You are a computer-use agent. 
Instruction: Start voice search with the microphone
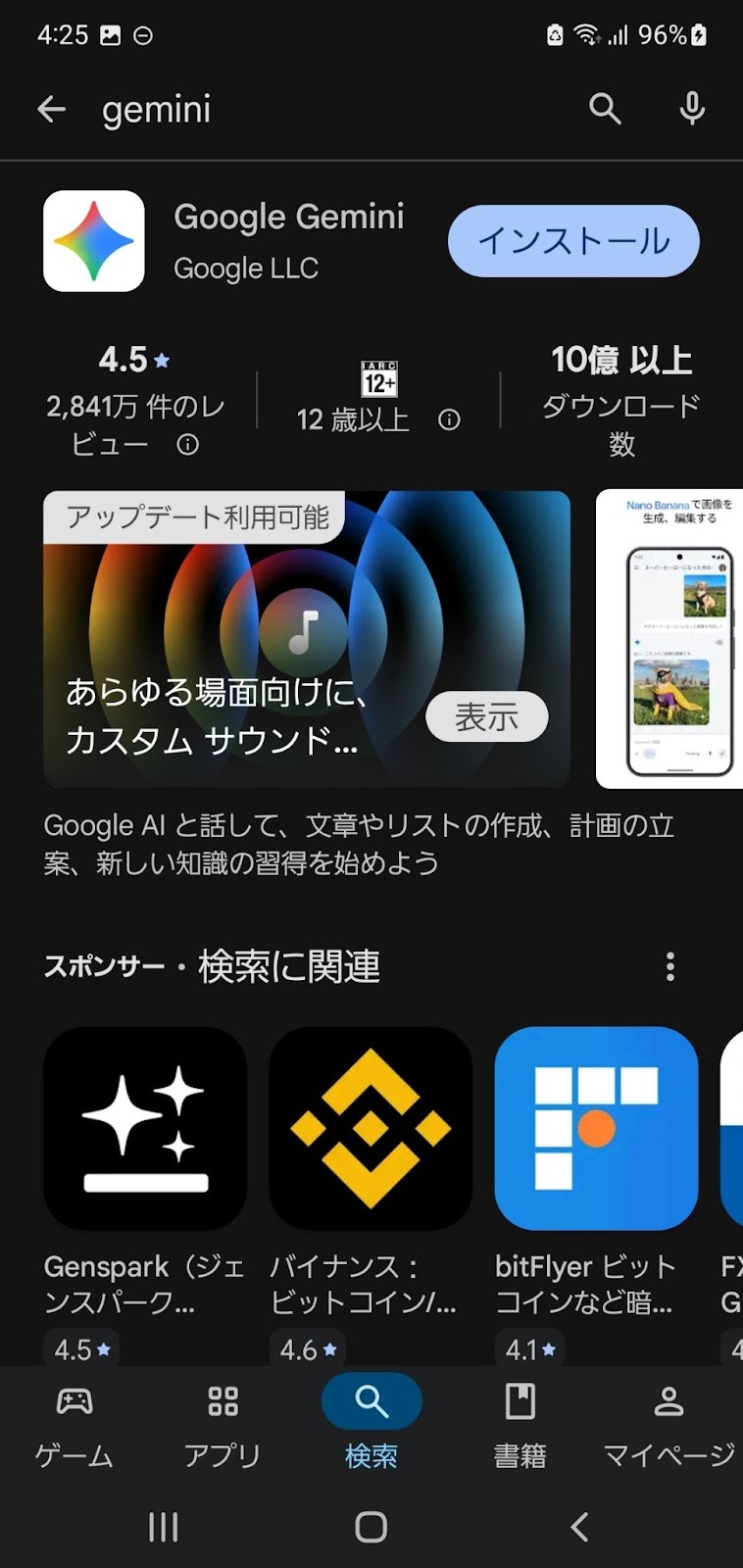692,109
